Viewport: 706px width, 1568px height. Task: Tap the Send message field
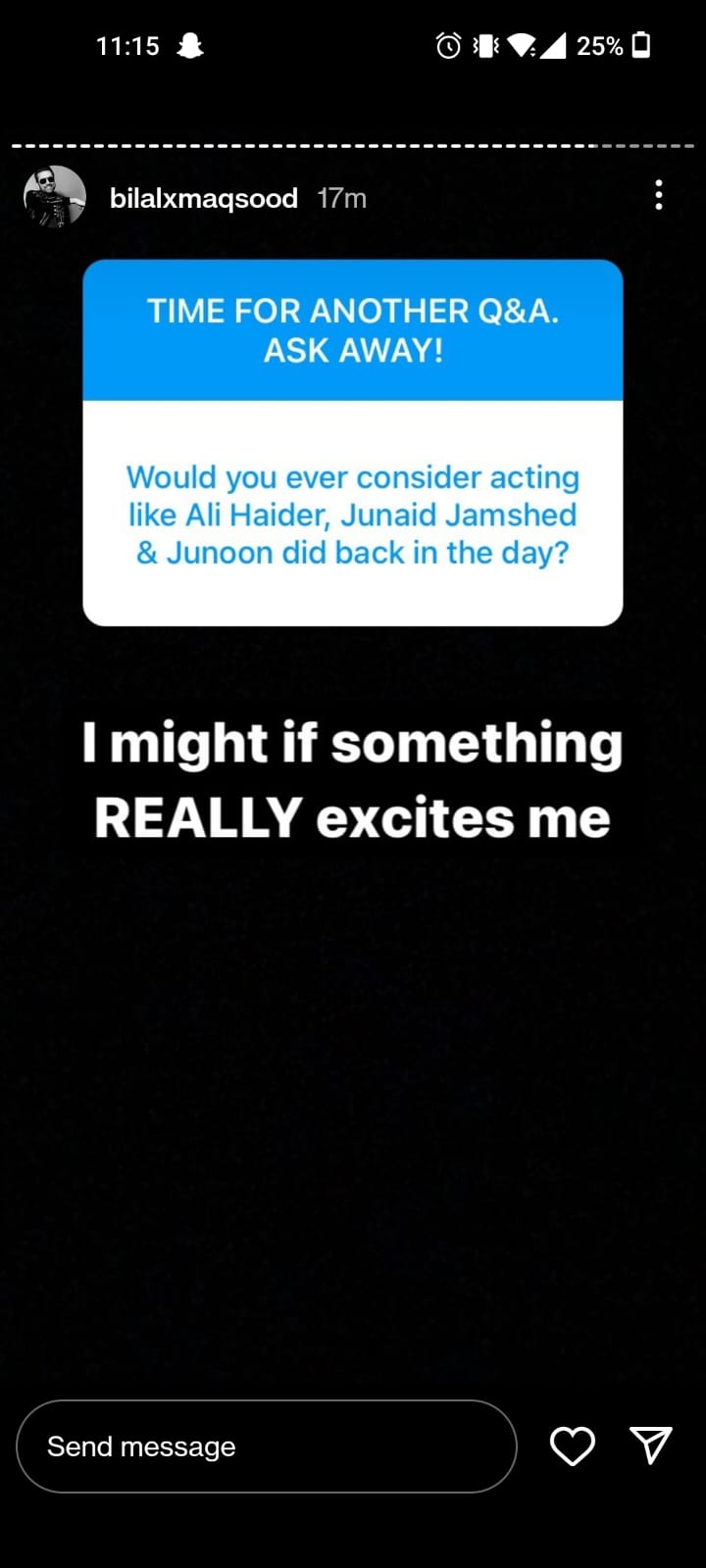(x=267, y=1446)
